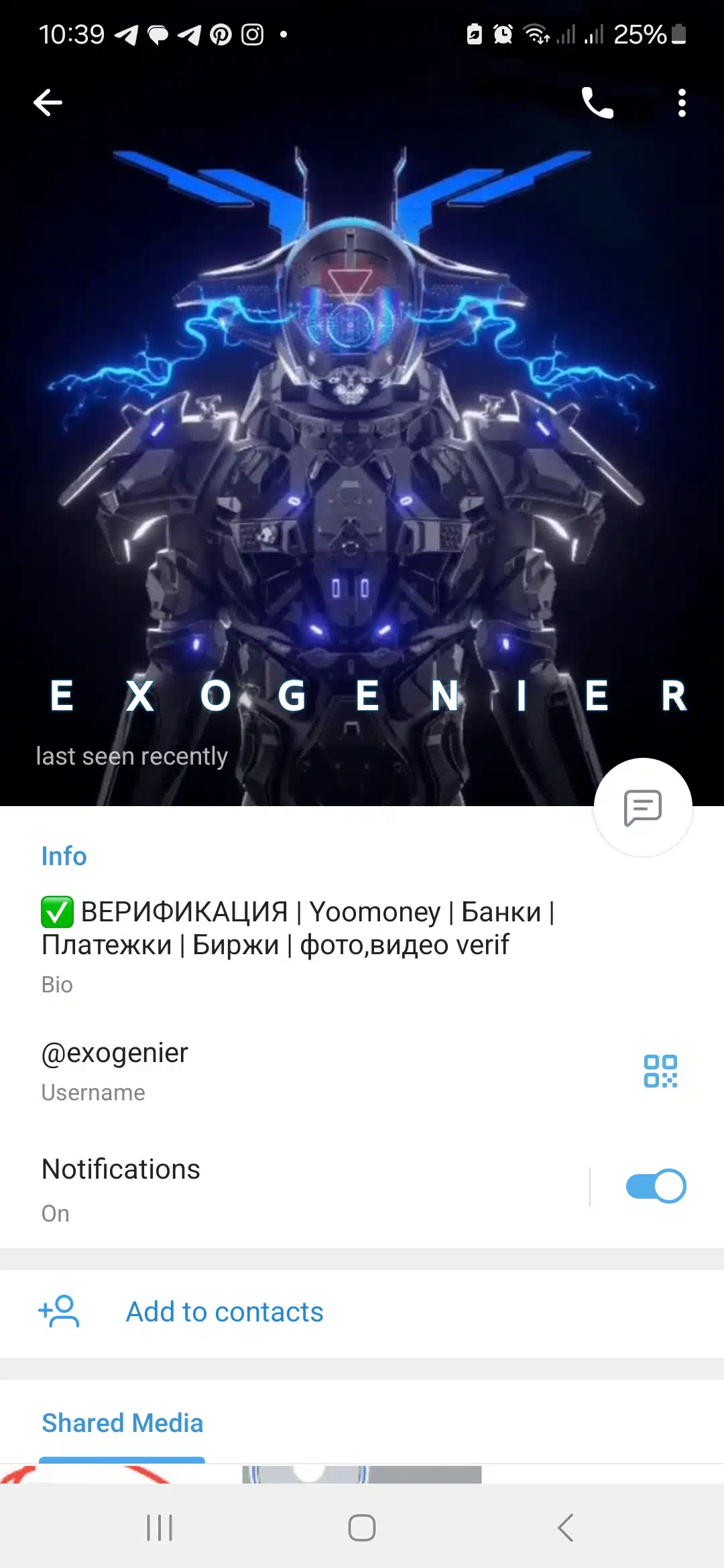The image size is (724, 1568).
Task: Open the Notifications settings row
Action: [x=295, y=1189]
